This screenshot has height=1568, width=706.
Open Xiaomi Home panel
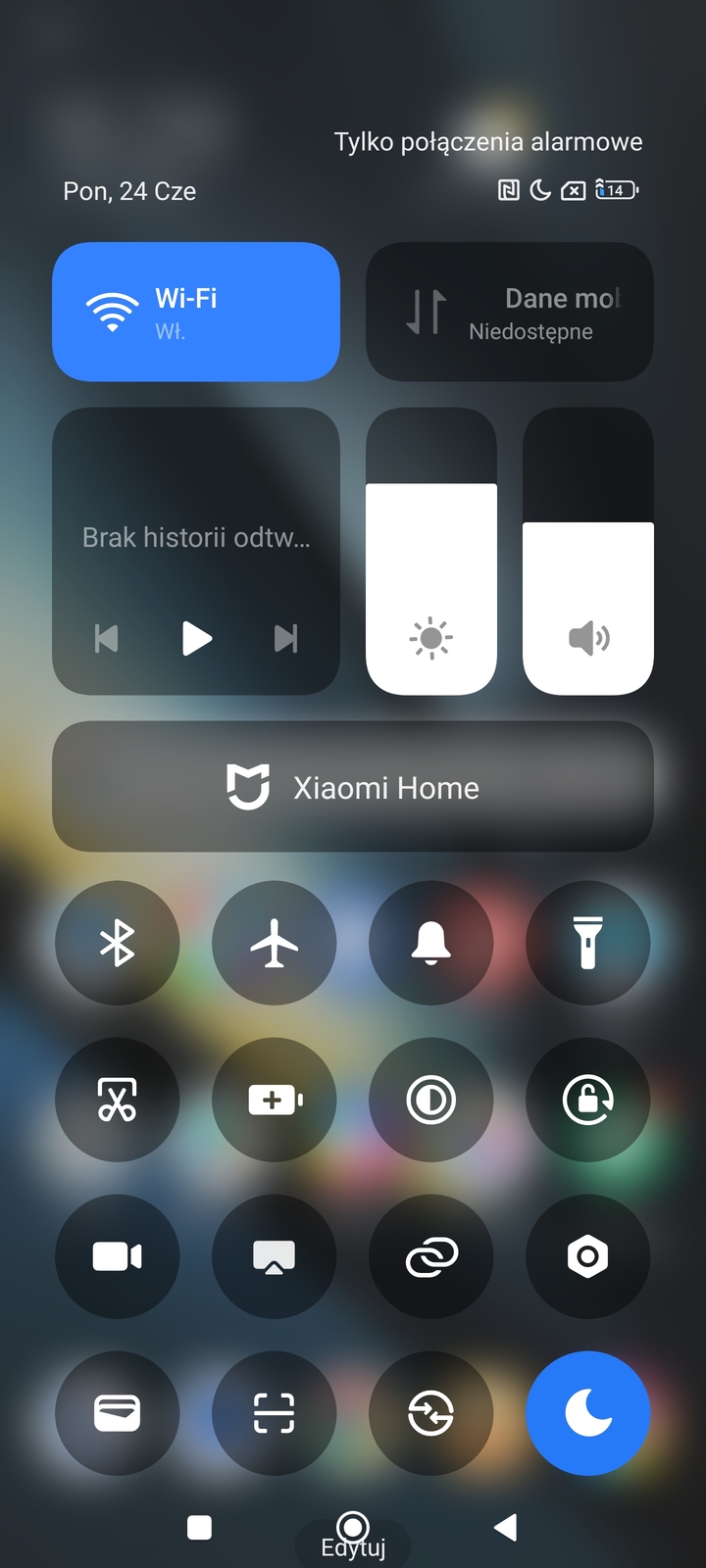[352, 787]
